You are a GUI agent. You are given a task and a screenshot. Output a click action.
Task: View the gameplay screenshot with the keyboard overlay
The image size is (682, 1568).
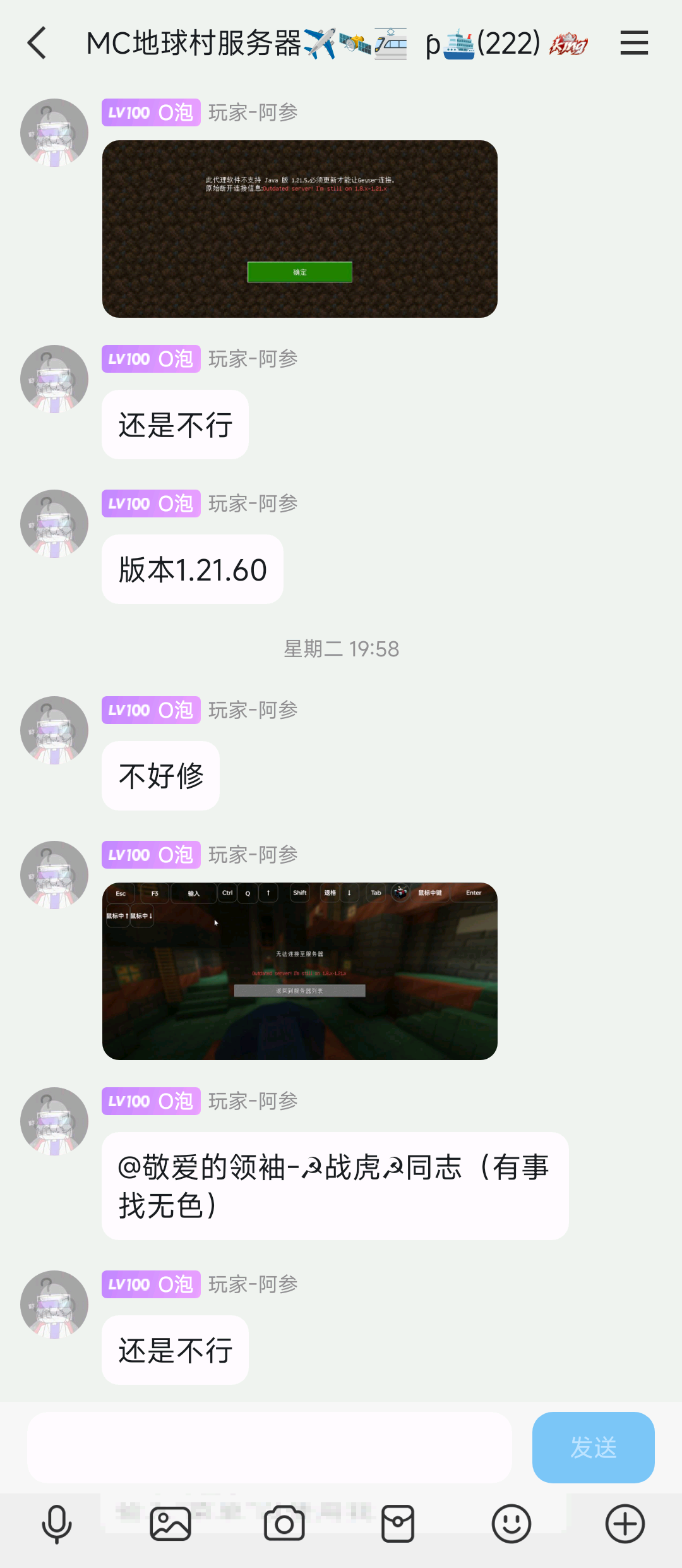(x=300, y=971)
